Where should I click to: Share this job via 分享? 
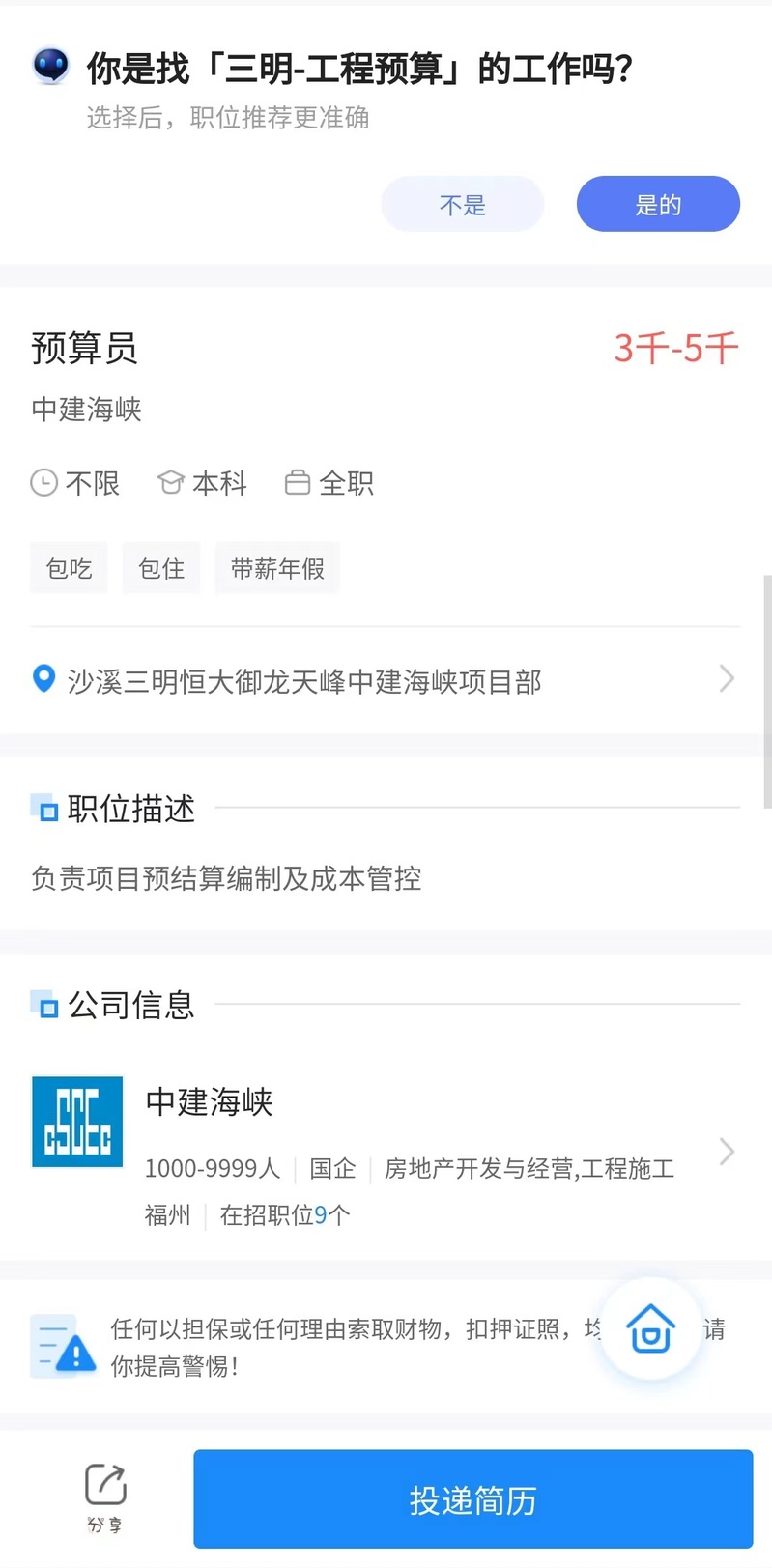[105, 1497]
